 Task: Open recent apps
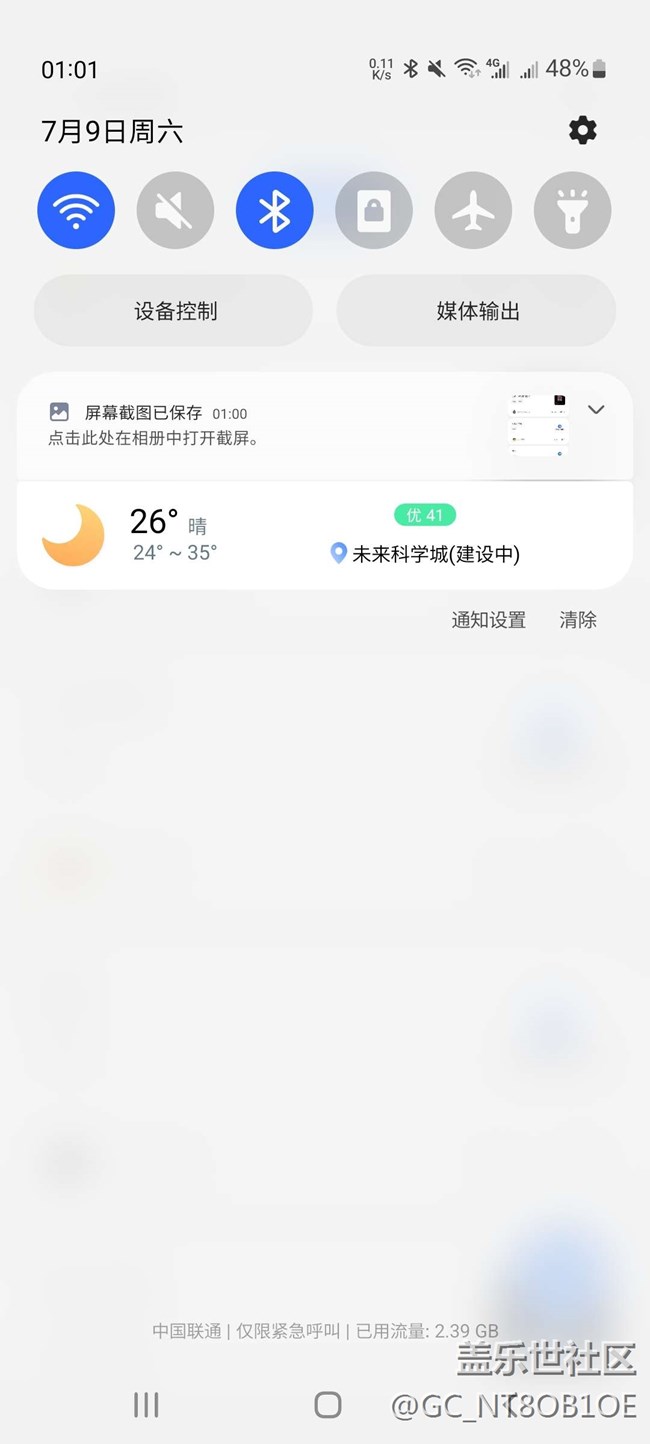[146, 1404]
